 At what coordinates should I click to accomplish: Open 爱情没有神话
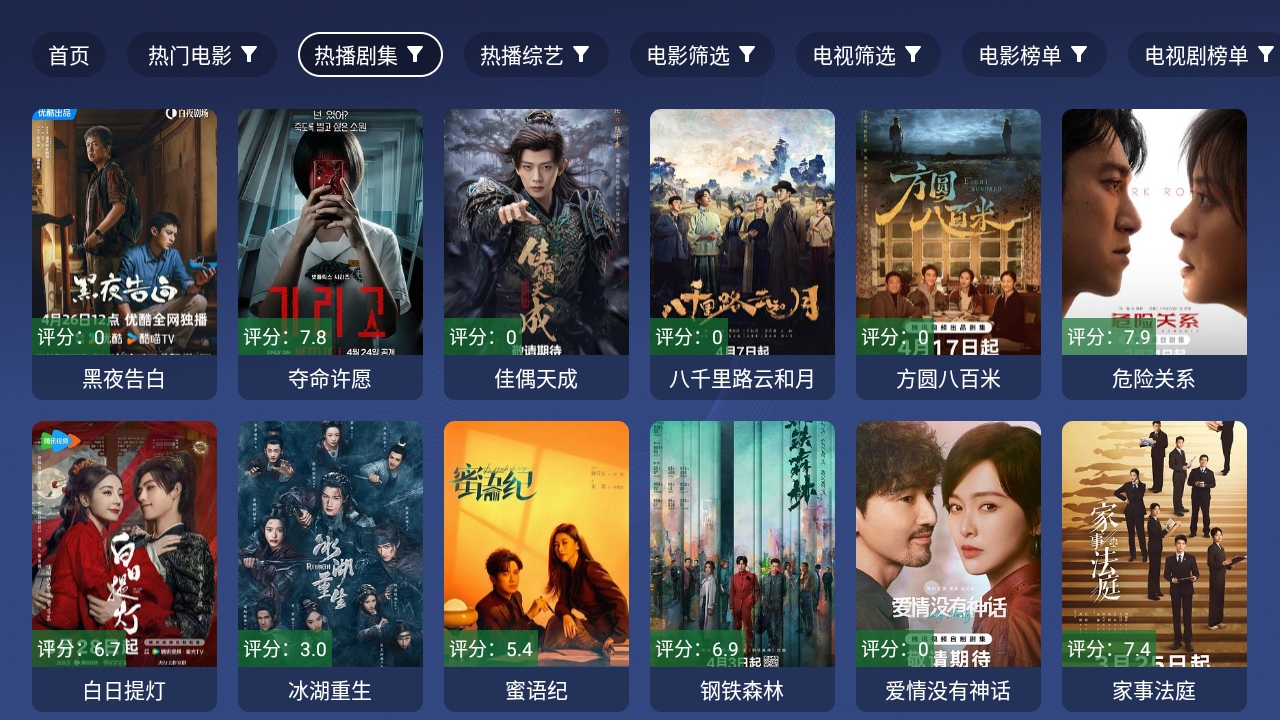tap(948, 565)
